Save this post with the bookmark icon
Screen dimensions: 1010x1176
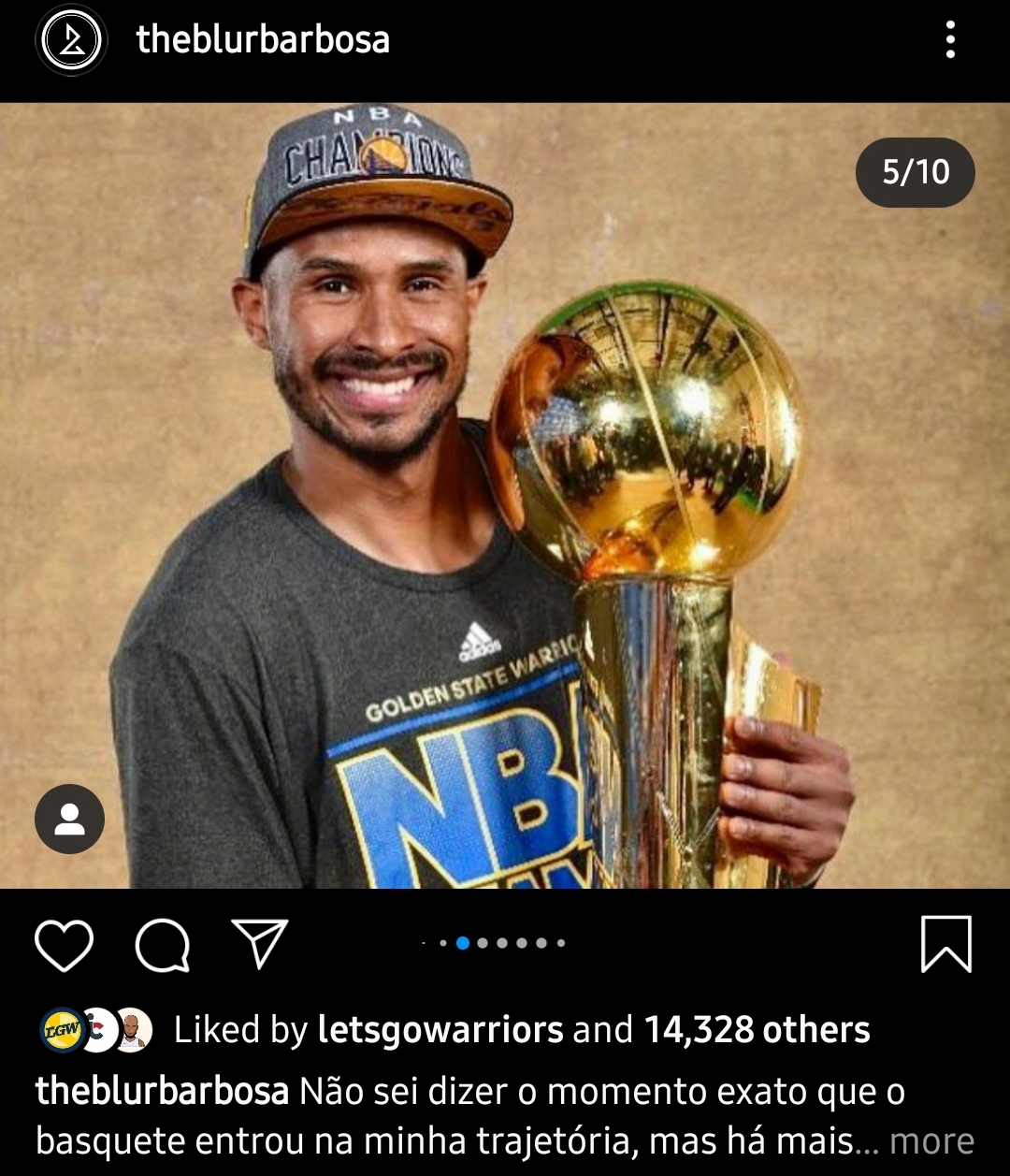946,944
